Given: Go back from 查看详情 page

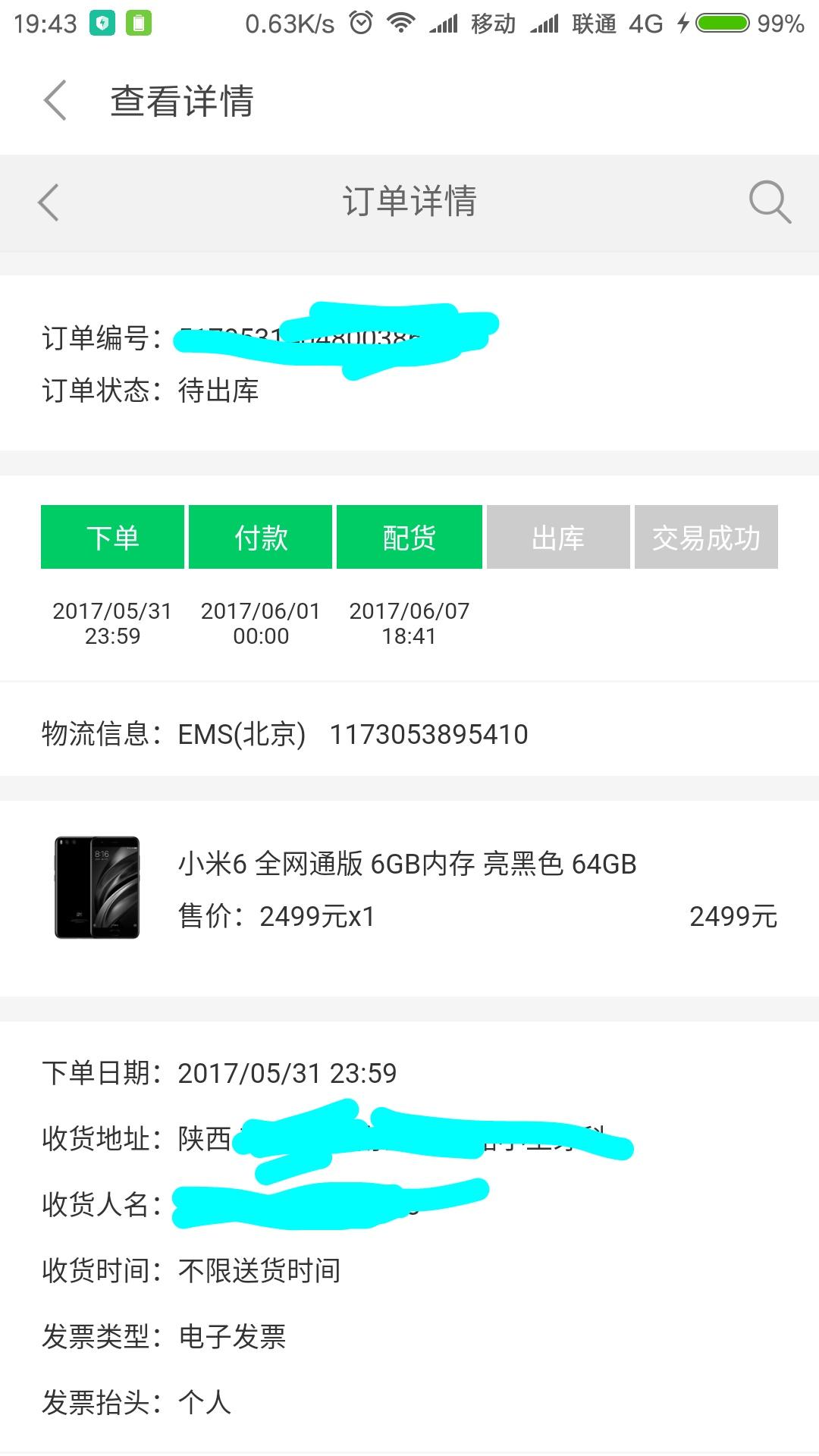Looking at the screenshot, I should point(55,100).
